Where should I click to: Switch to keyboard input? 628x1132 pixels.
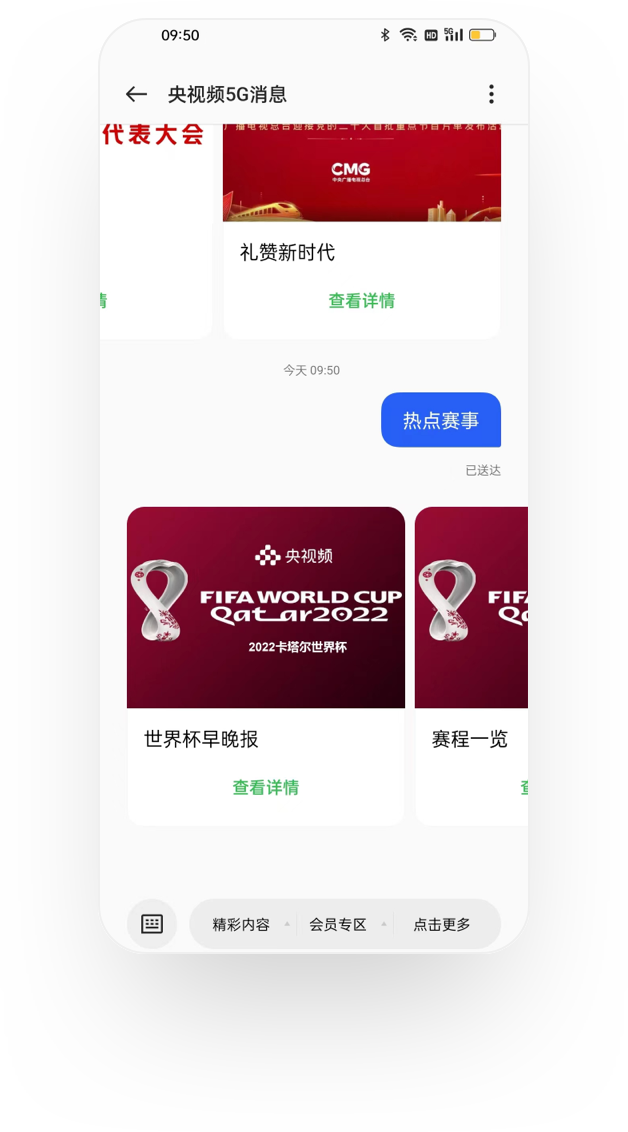pos(152,924)
